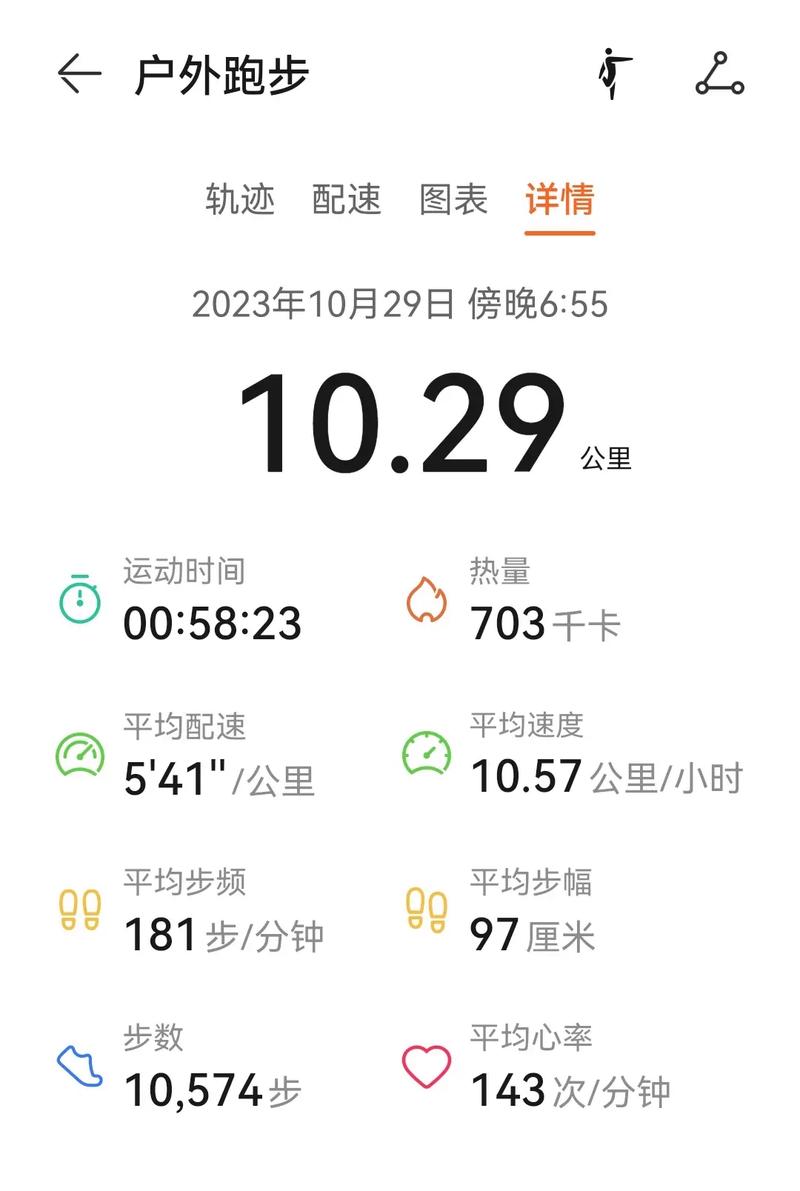Tap the heart icon beside 平均心率
This screenshot has height=1191, width=800.
428,1065
